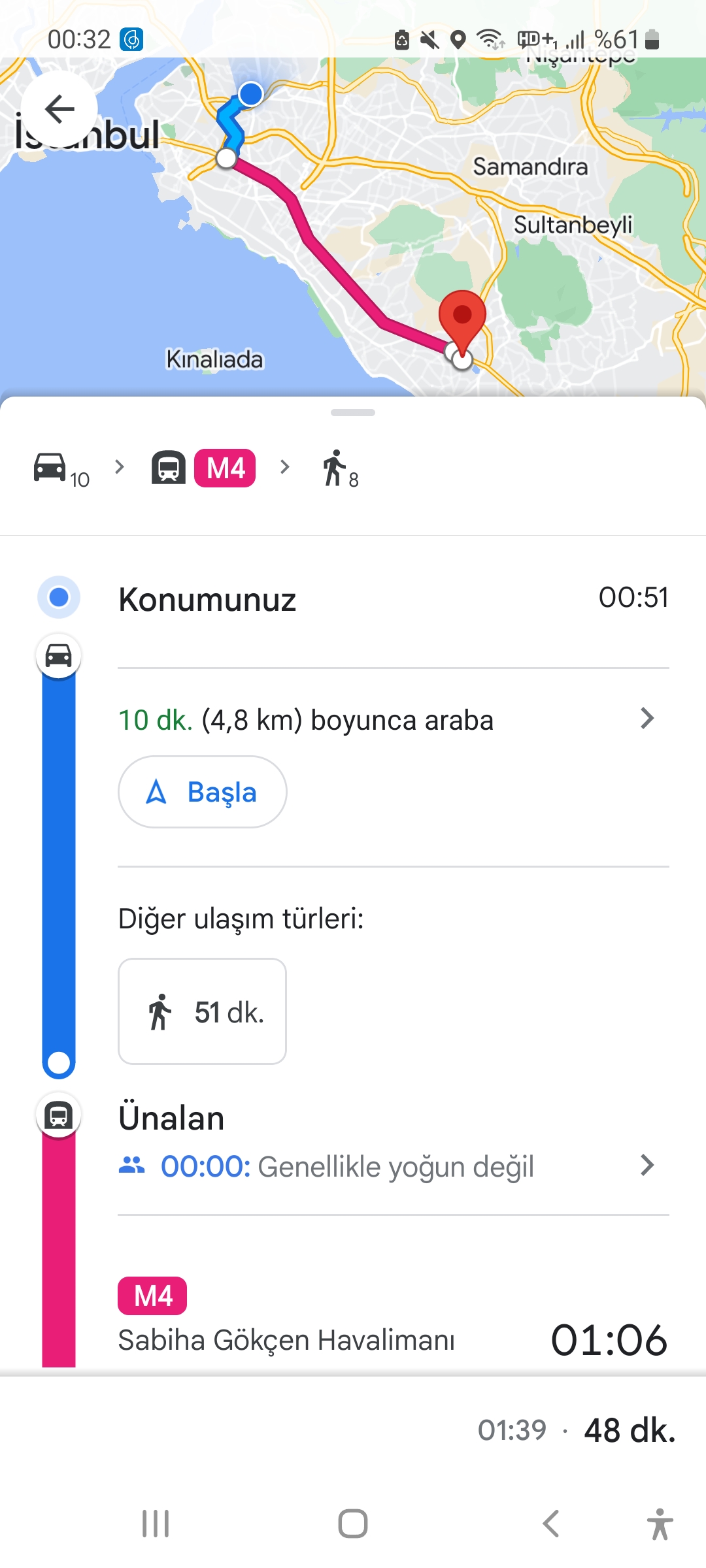Expand the sheet with the drag handle

353,412
